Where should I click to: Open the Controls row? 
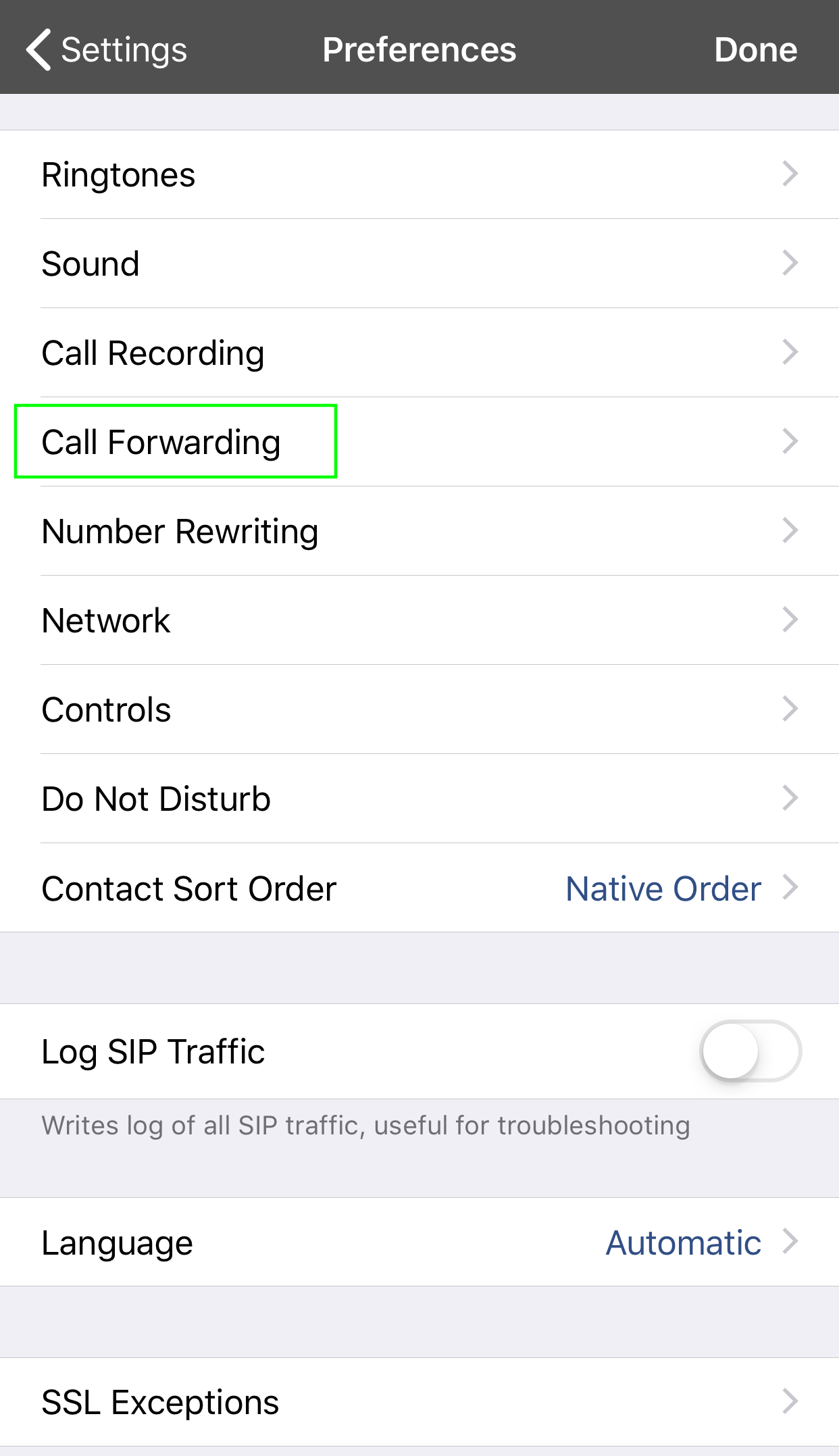(x=419, y=709)
